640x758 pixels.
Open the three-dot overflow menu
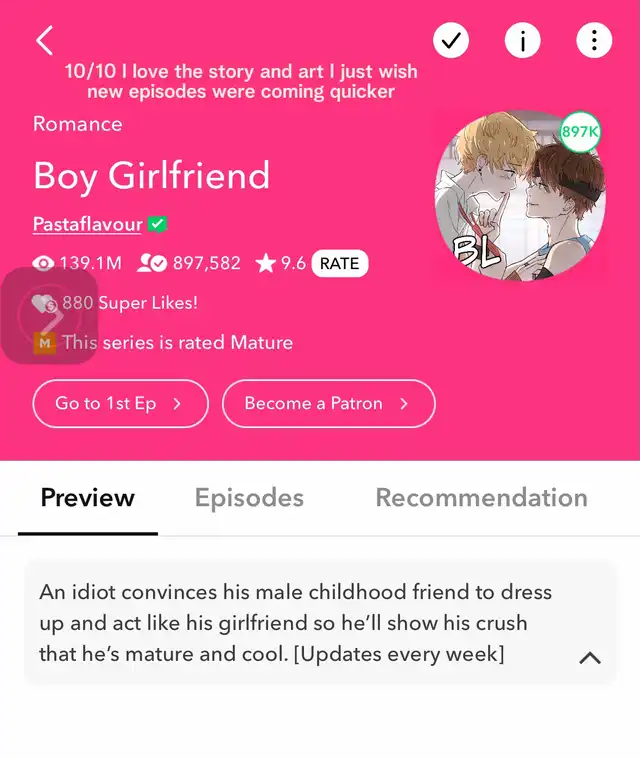pos(594,40)
